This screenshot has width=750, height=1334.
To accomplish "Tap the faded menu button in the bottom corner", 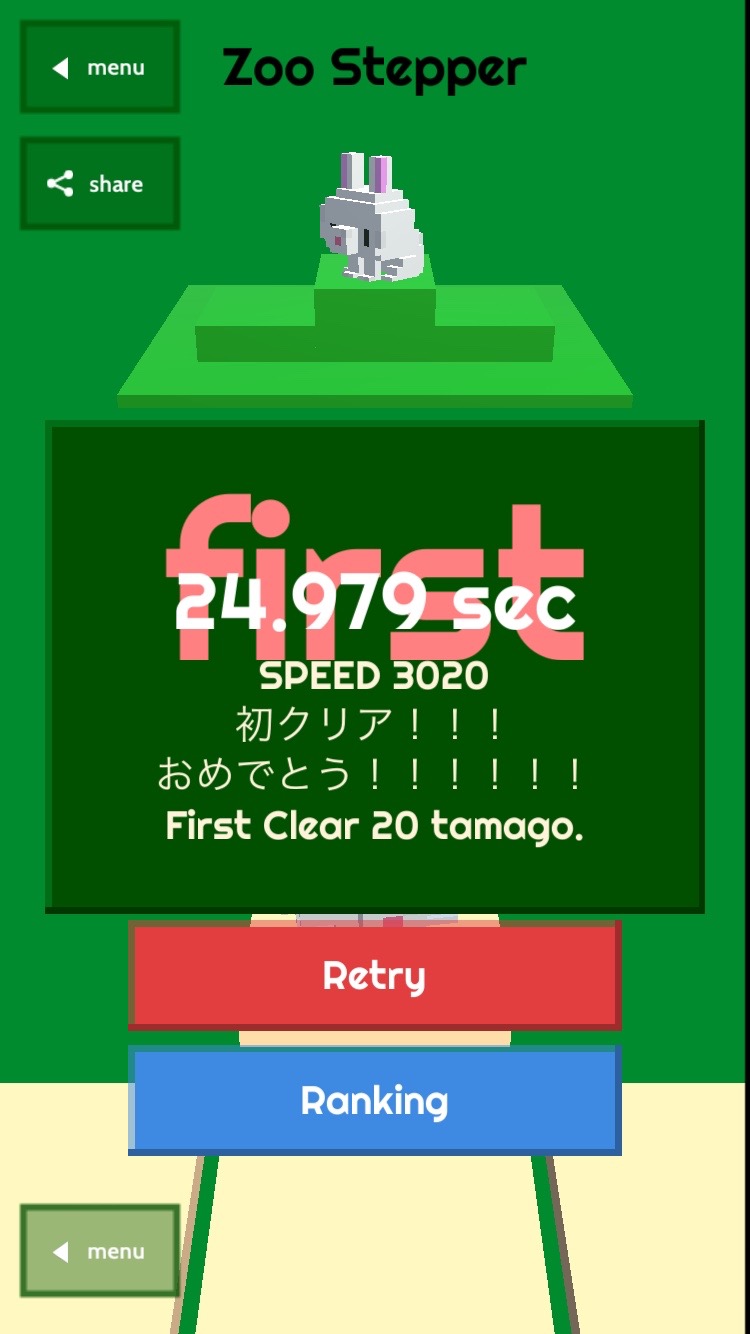I will click(x=100, y=1251).
